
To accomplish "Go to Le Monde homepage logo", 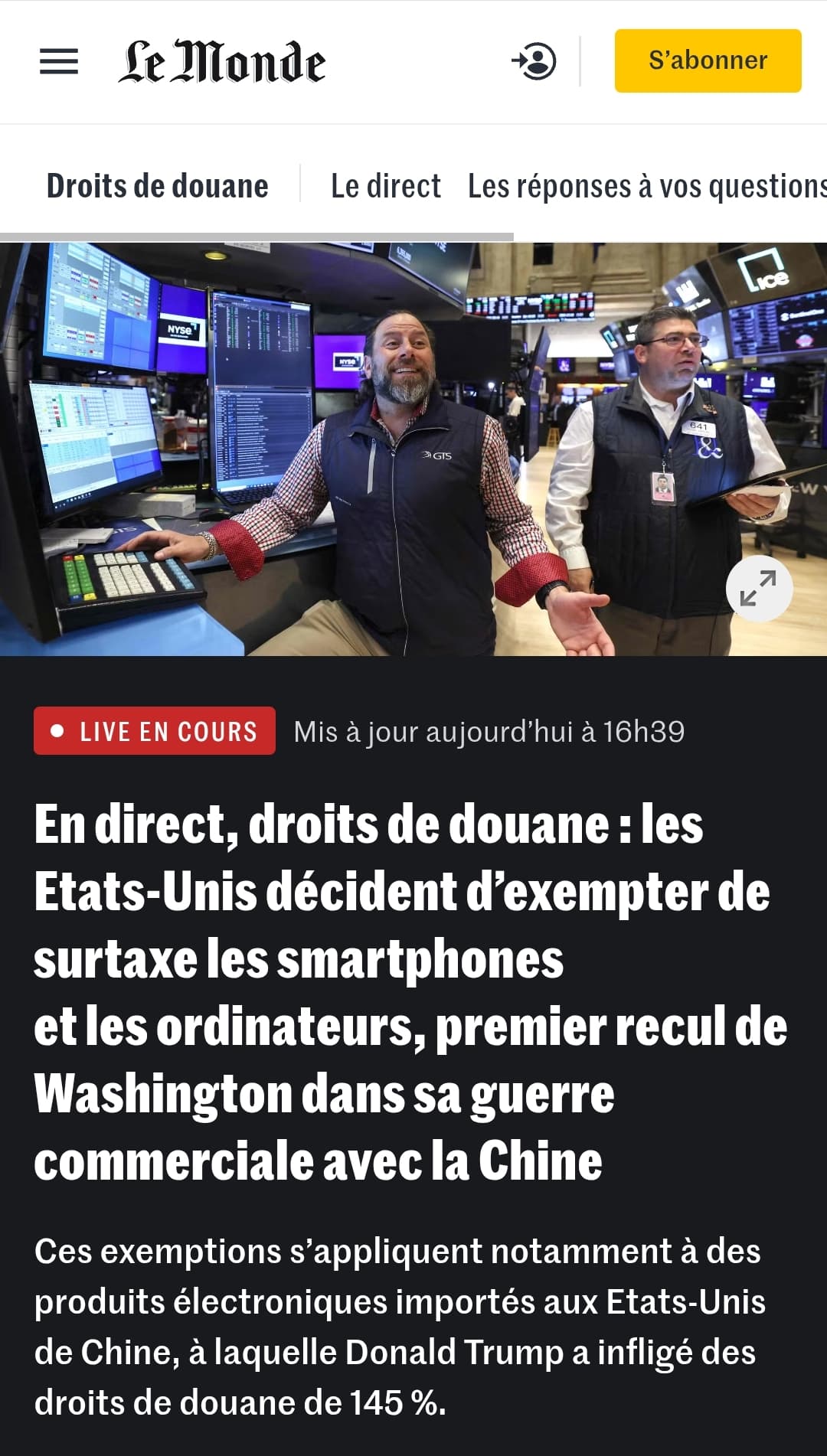I will pyautogui.click(x=221, y=61).
